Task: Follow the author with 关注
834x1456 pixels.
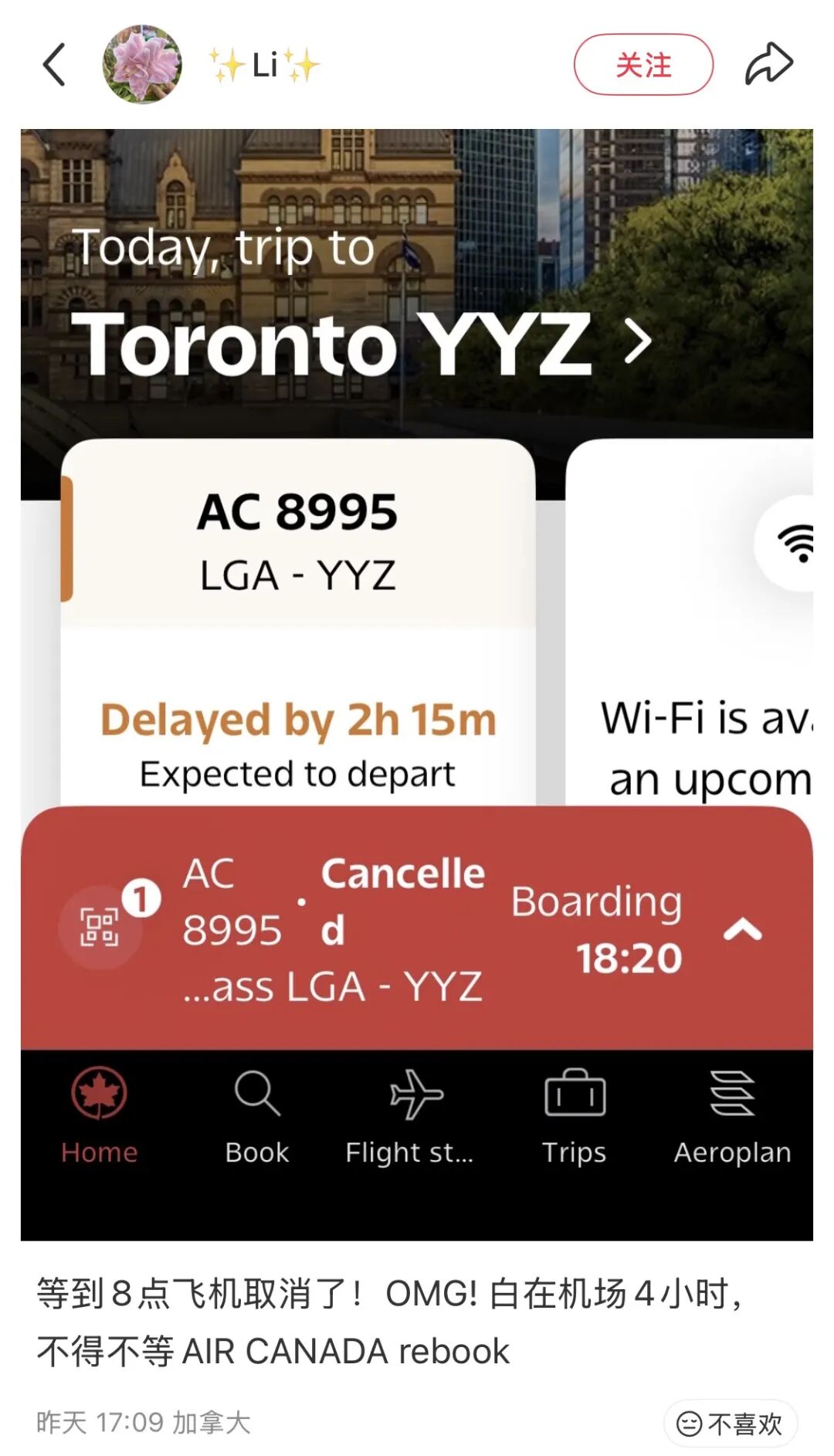Action: [x=643, y=65]
